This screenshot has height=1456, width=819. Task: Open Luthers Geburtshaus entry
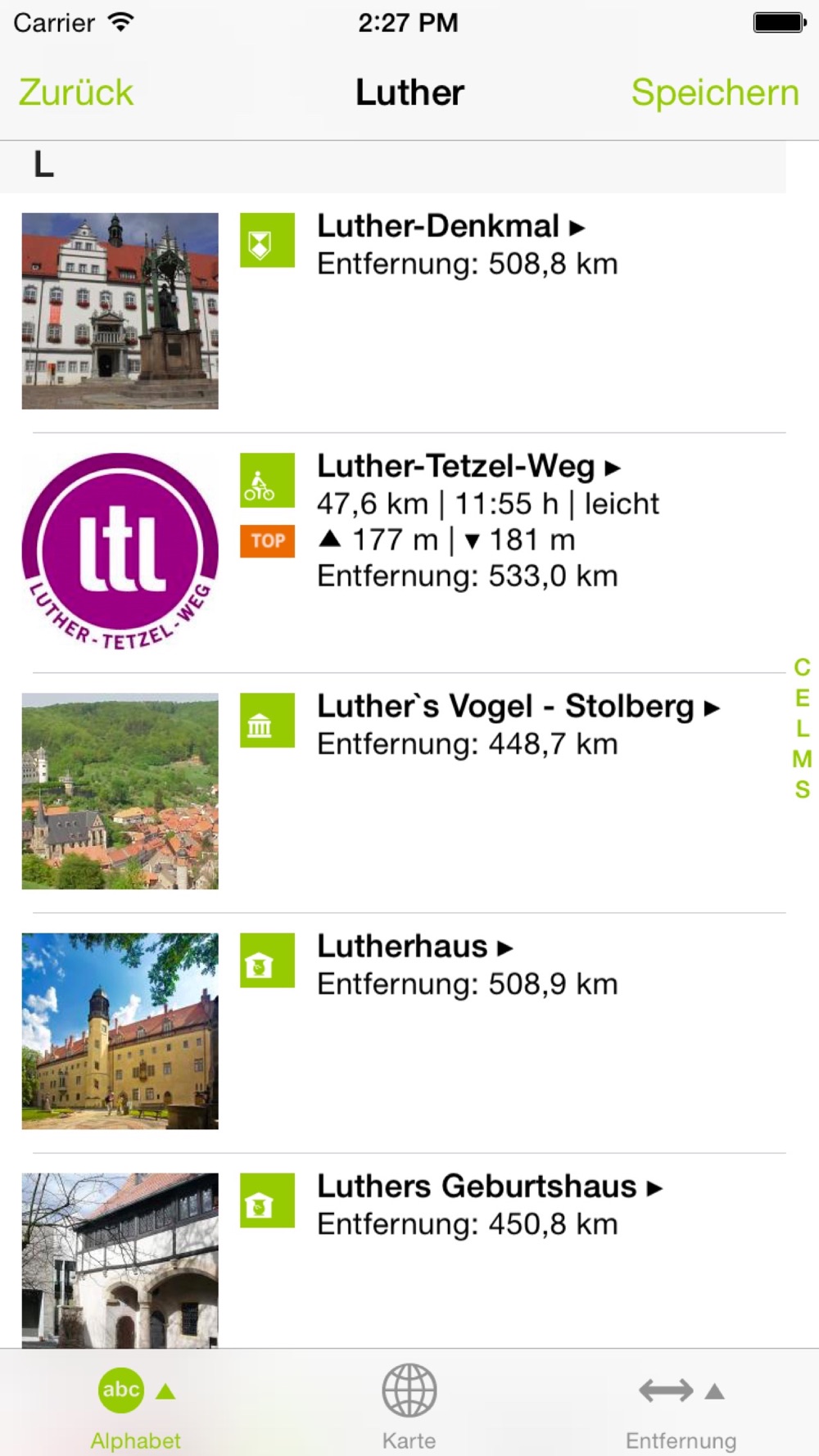click(x=393, y=1250)
